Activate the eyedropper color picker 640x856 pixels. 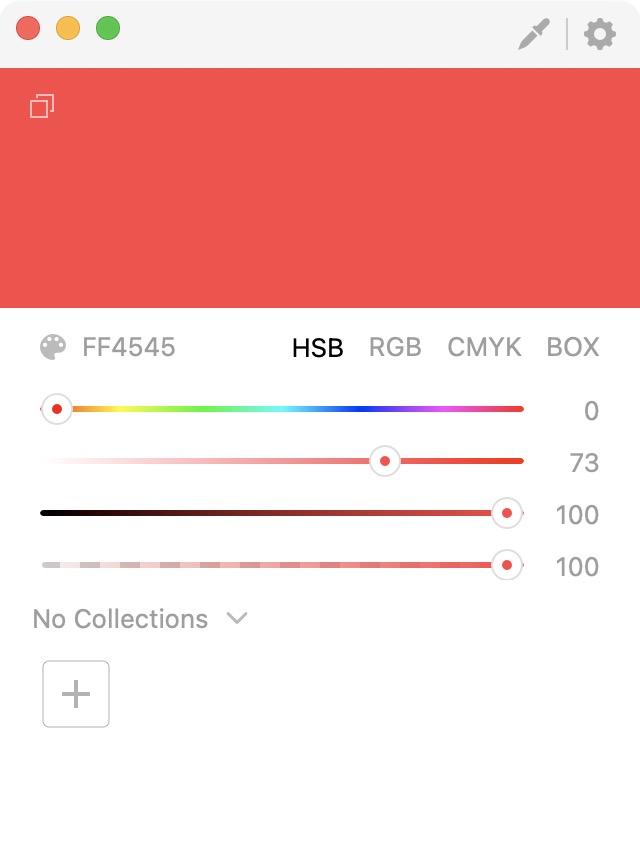(x=534, y=35)
